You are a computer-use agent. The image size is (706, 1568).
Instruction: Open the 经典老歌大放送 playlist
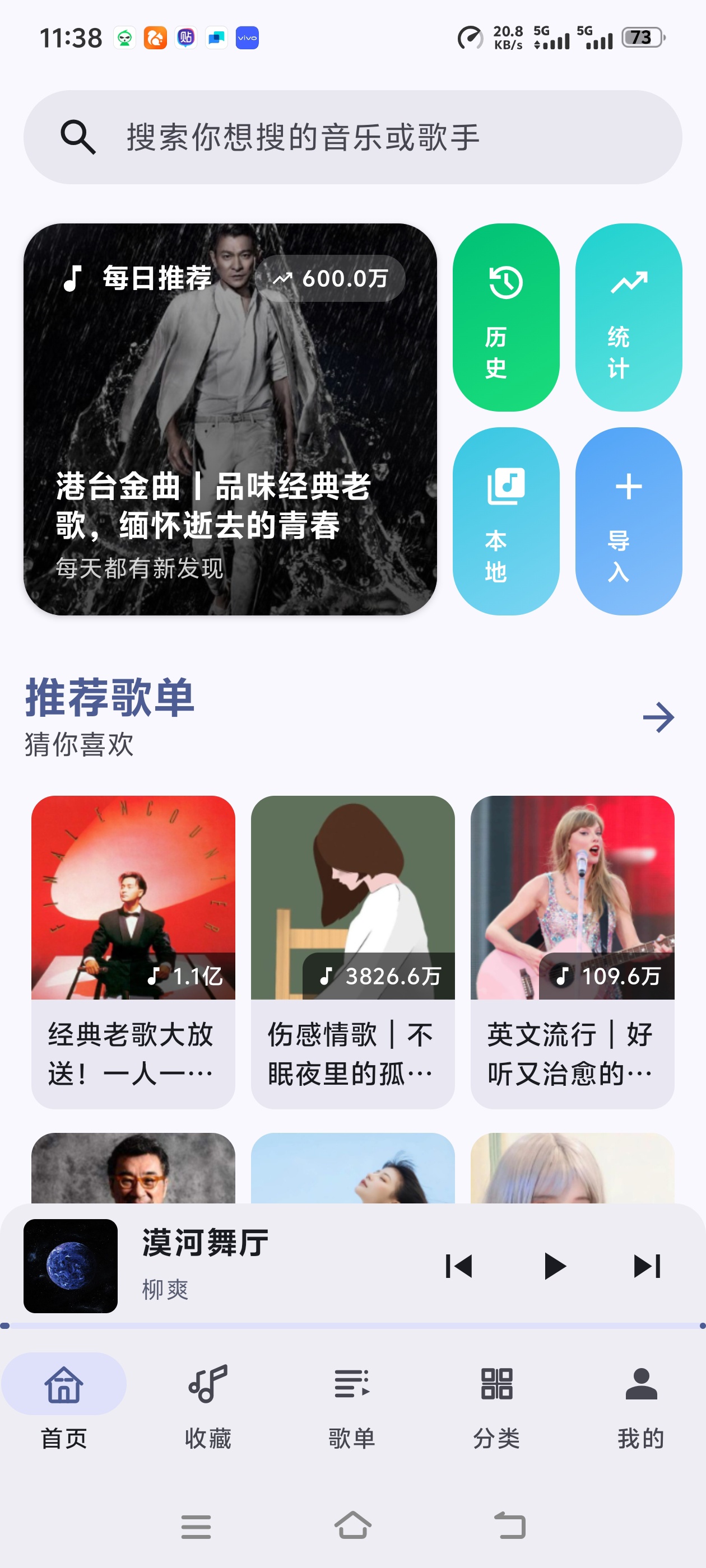(133, 952)
